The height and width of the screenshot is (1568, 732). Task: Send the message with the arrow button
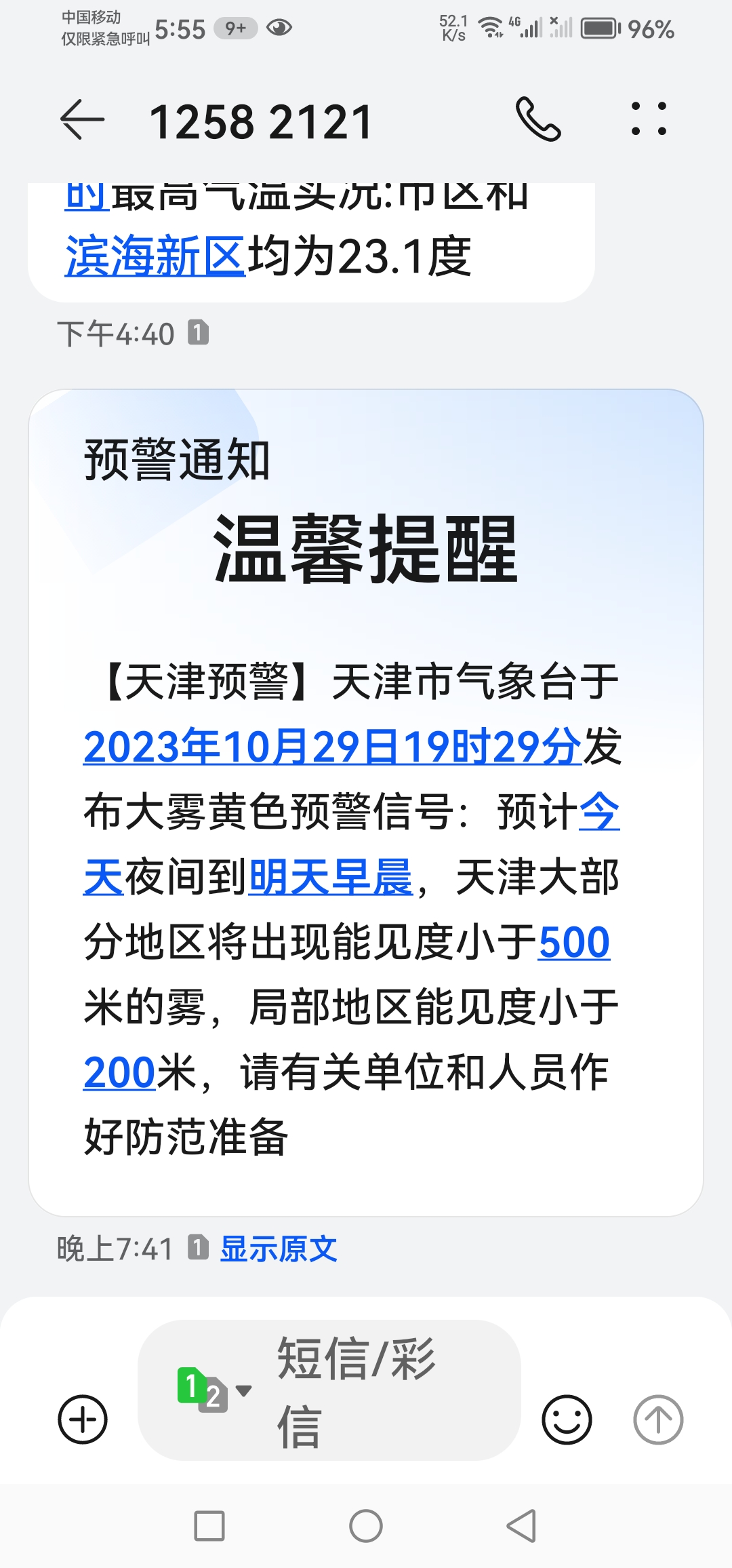point(658,1419)
